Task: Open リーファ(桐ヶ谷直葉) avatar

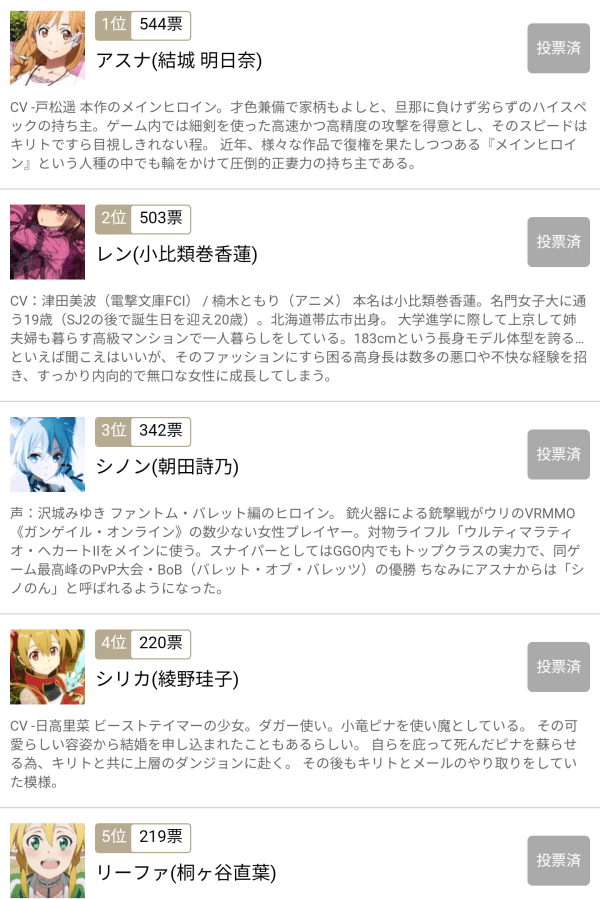Action: point(47,860)
